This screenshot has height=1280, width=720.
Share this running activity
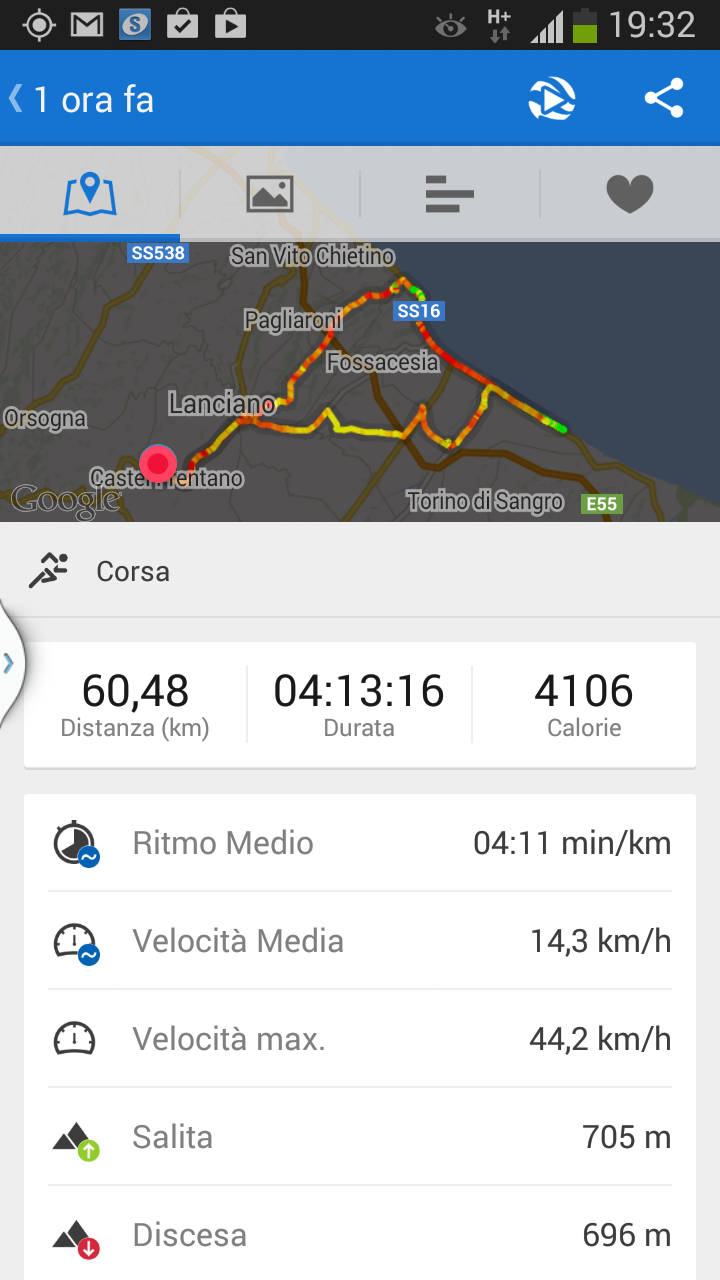pos(664,99)
